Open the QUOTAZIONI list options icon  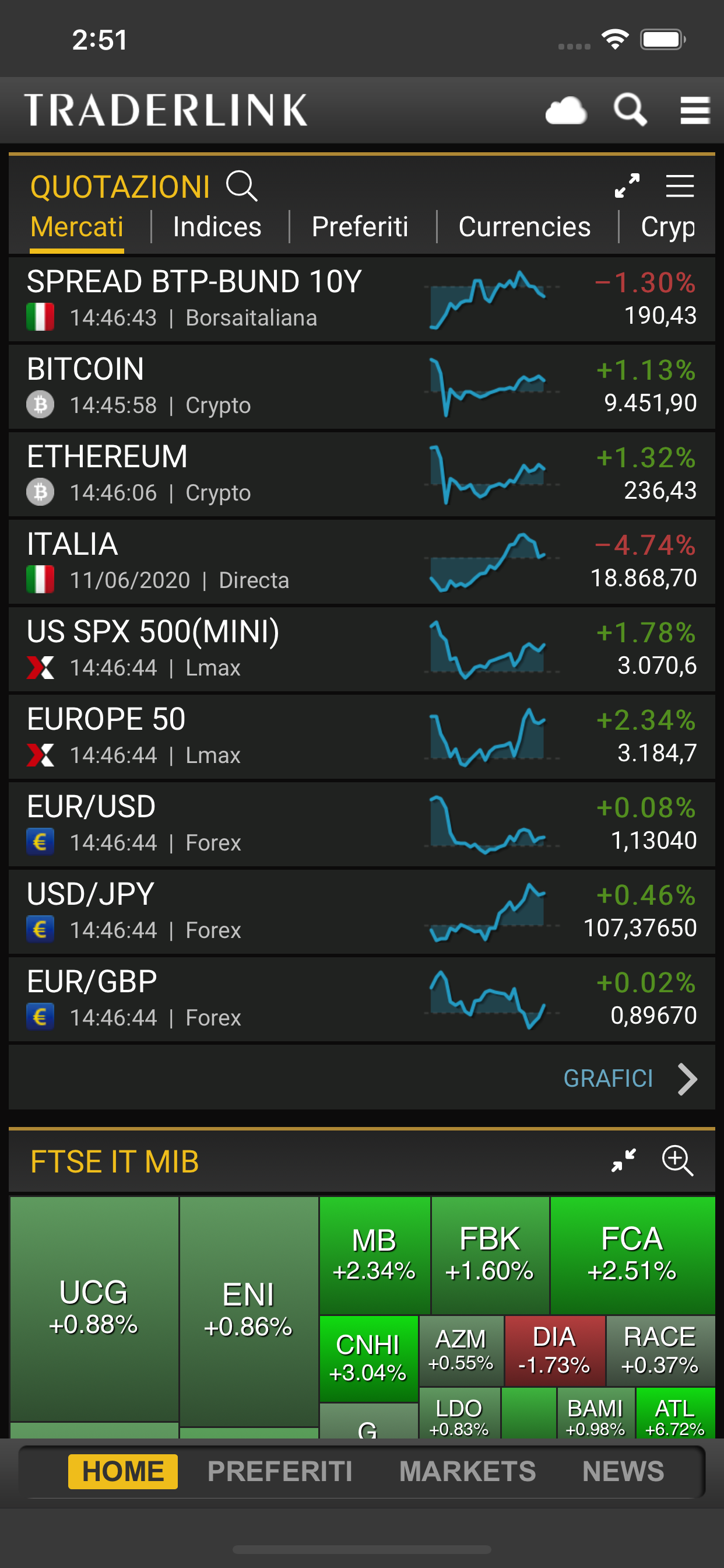point(680,186)
